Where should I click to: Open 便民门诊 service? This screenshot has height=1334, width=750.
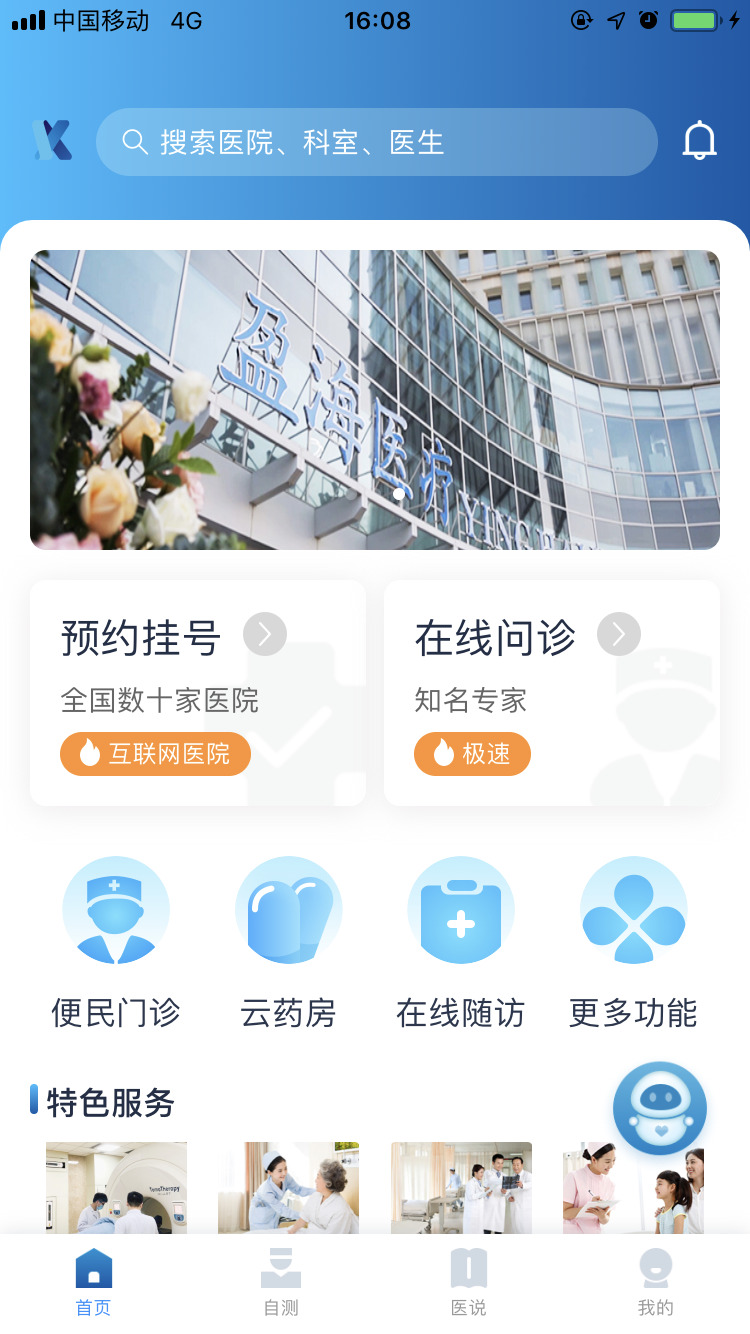116,942
